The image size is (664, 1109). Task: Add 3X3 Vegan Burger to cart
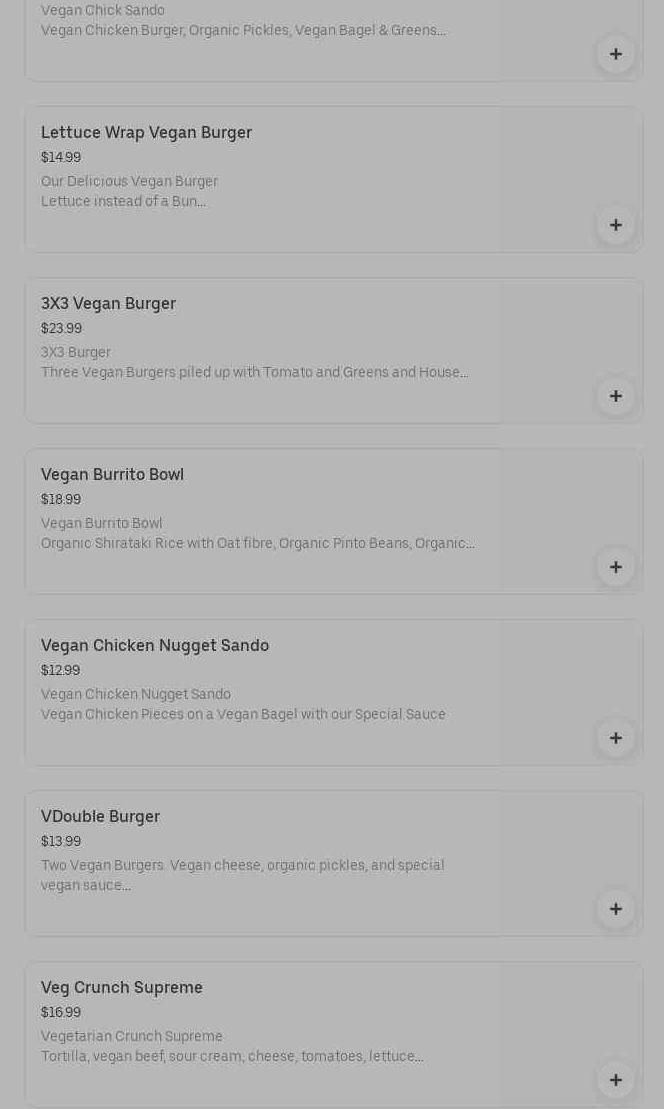615,396
